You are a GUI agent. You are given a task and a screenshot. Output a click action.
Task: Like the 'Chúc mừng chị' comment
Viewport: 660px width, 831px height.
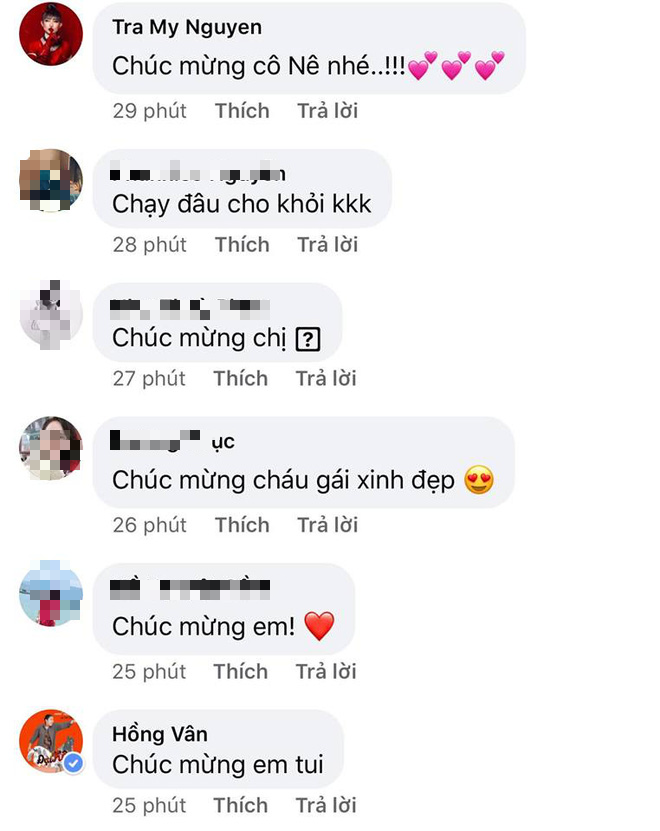(241, 379)
